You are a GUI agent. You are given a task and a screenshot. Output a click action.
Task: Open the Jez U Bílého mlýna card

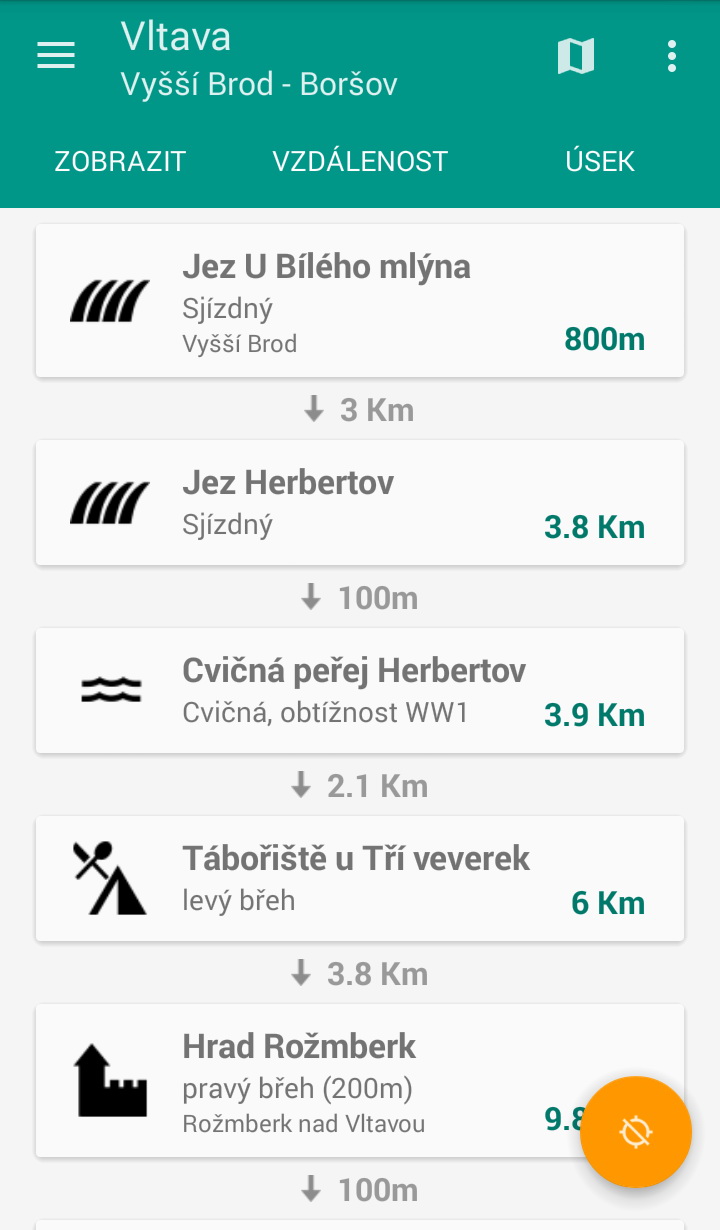coord(360,301)
